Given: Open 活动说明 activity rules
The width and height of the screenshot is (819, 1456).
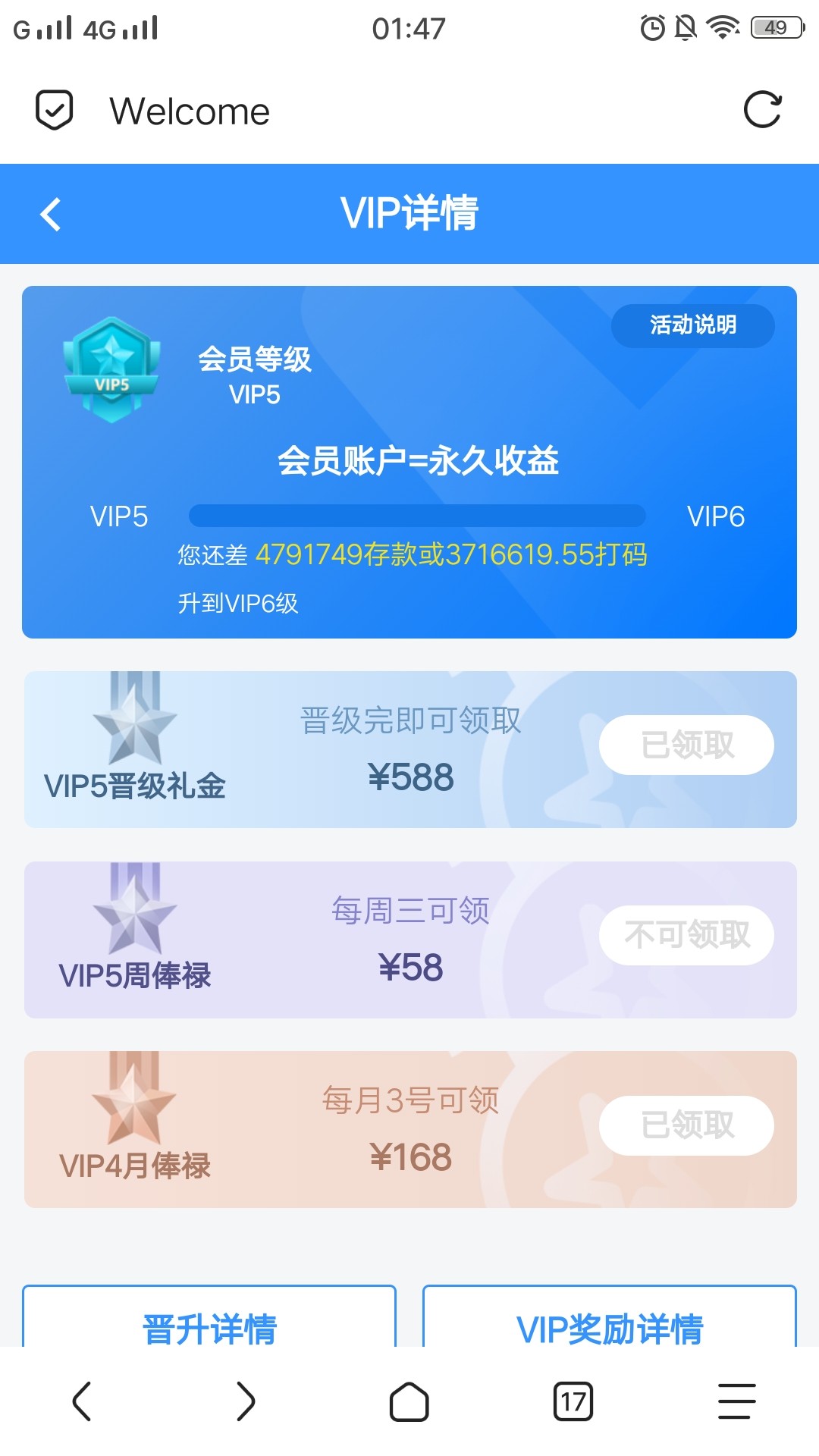Looking at the screenshot, I should [692, 325].
